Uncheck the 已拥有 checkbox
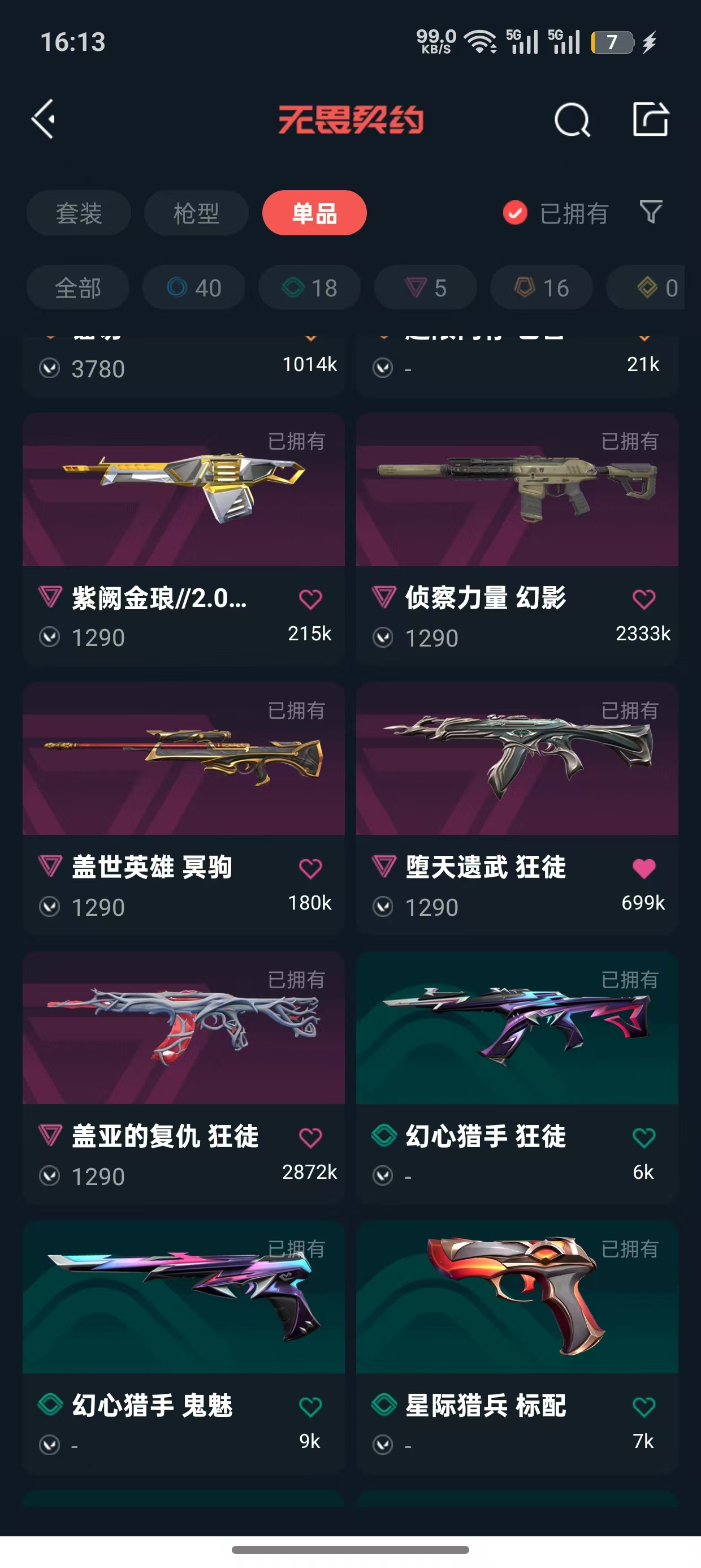The image size is (701, 1568). [515, 213]
